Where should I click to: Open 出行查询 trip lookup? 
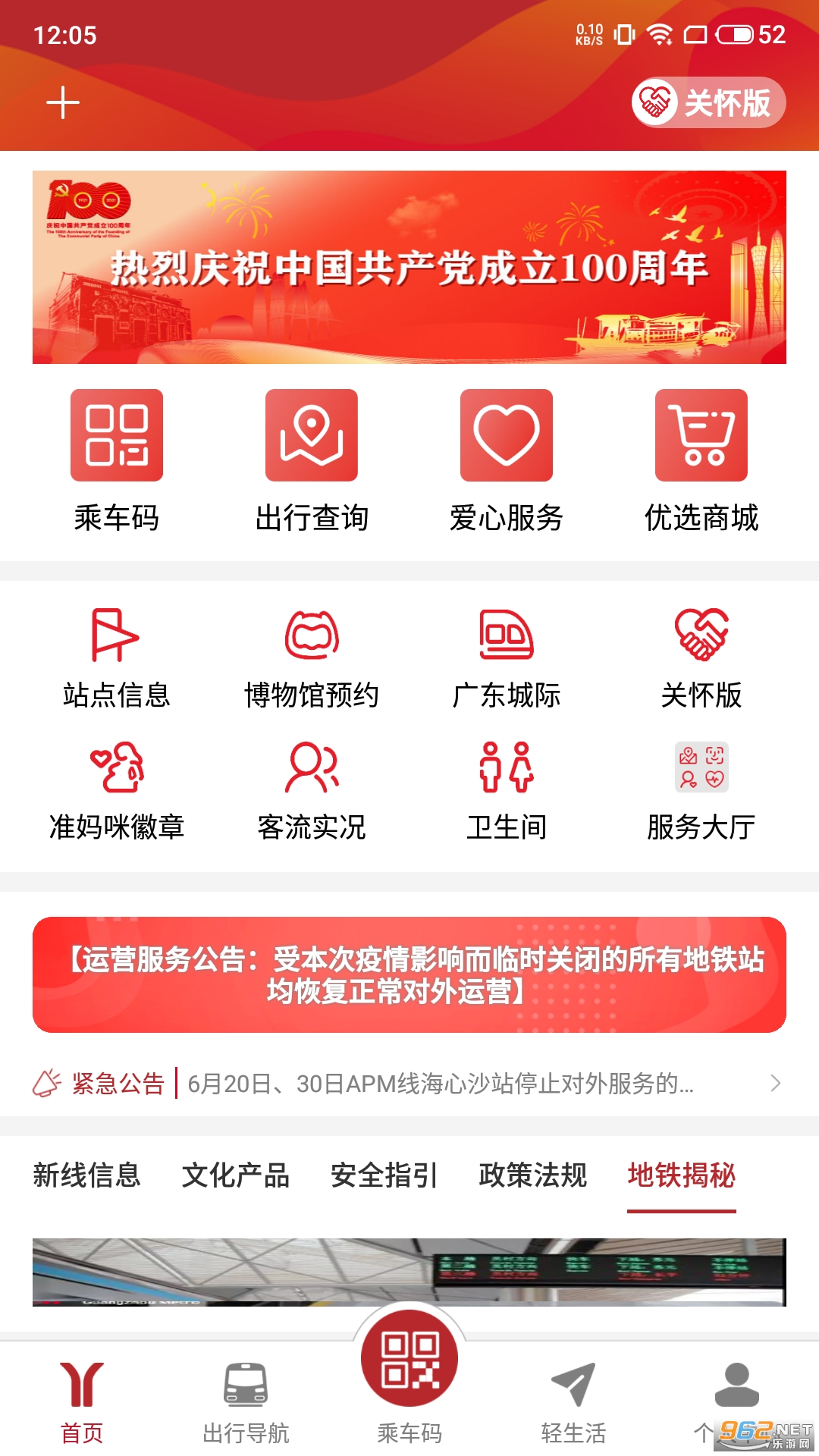coord(312,460)
